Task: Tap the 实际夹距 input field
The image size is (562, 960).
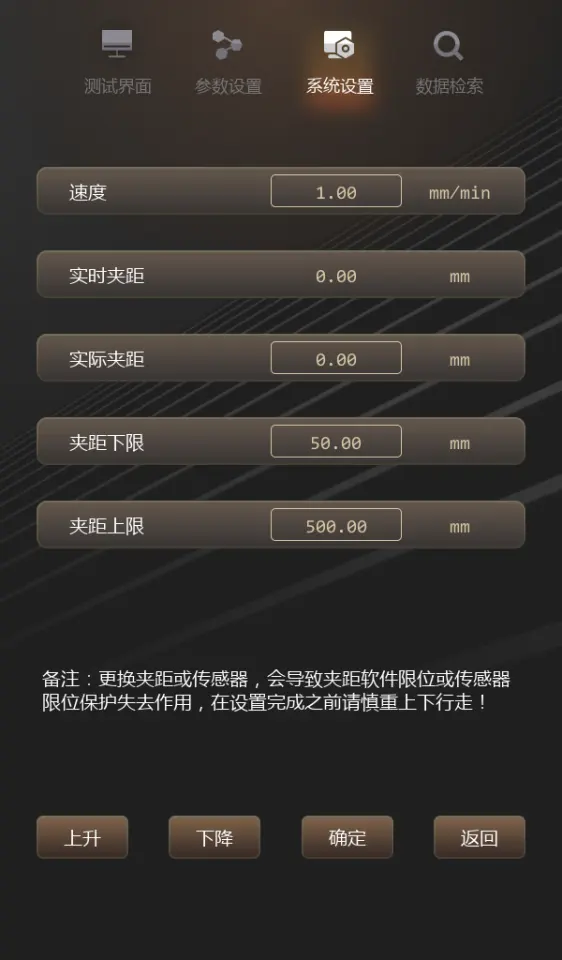Action: 336,358
